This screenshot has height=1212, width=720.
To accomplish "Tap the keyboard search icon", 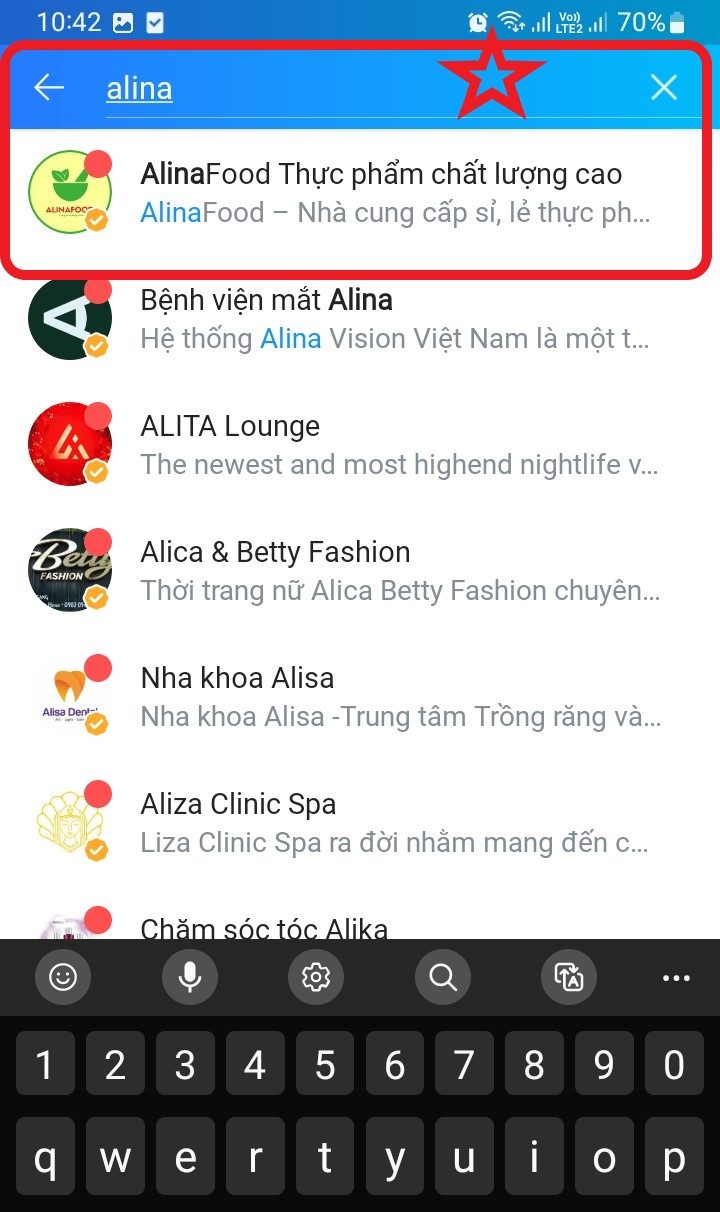I will click(x=443, y=977).
